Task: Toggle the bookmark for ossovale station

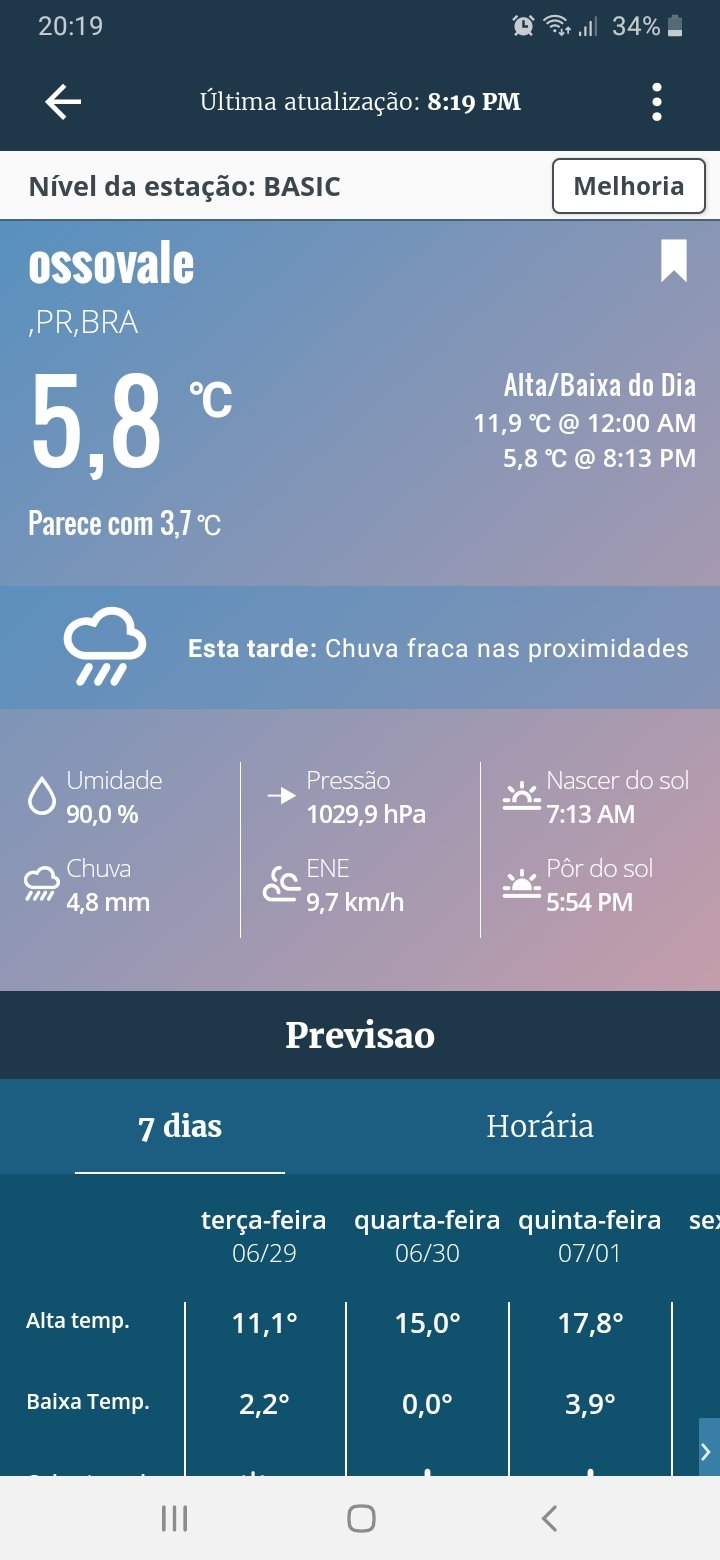Action: 674,261
